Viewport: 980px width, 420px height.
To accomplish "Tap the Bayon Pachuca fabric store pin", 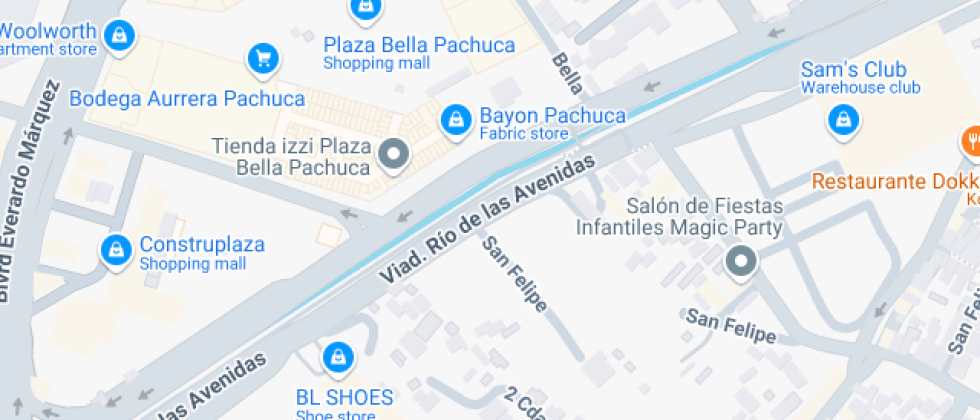I will [456, 120].
